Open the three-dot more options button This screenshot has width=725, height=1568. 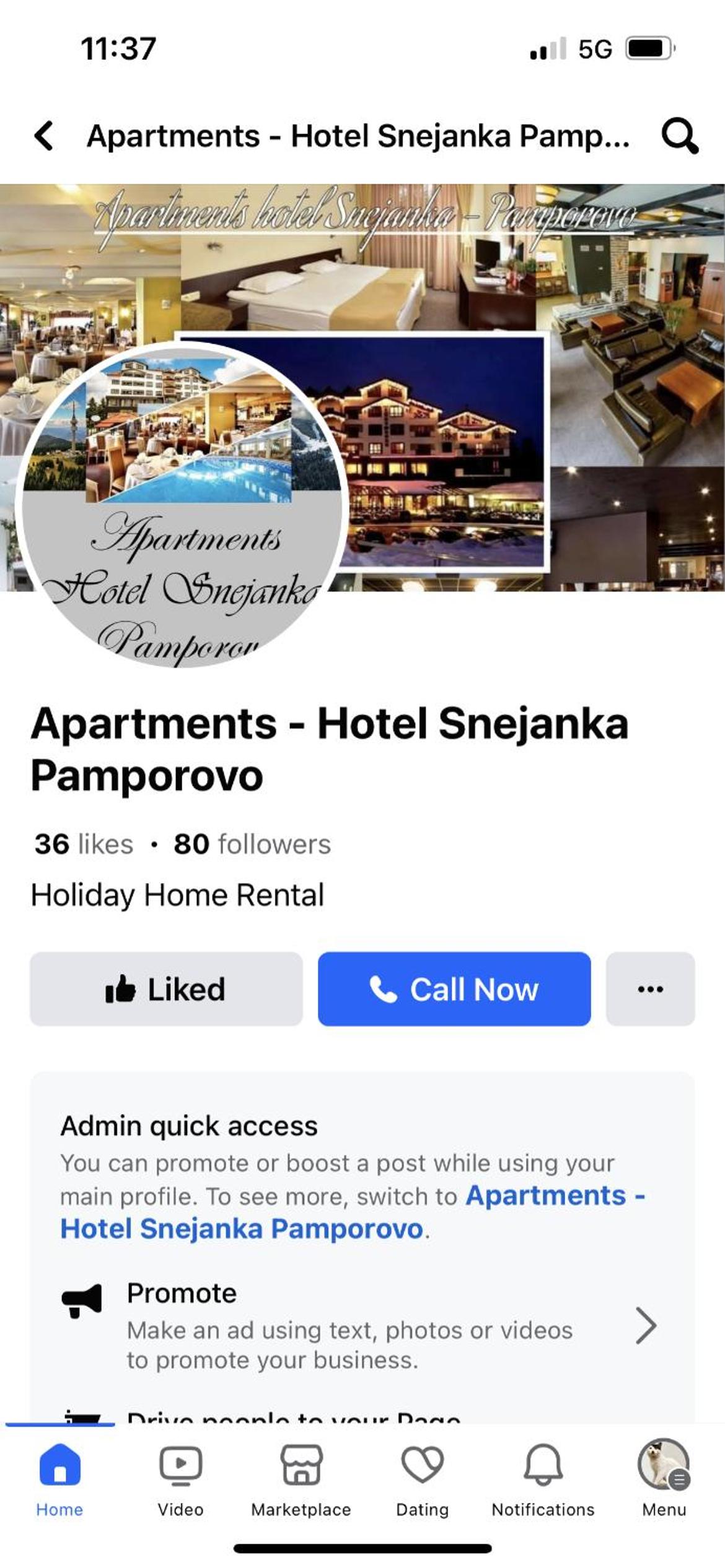[x=650, y=989]
